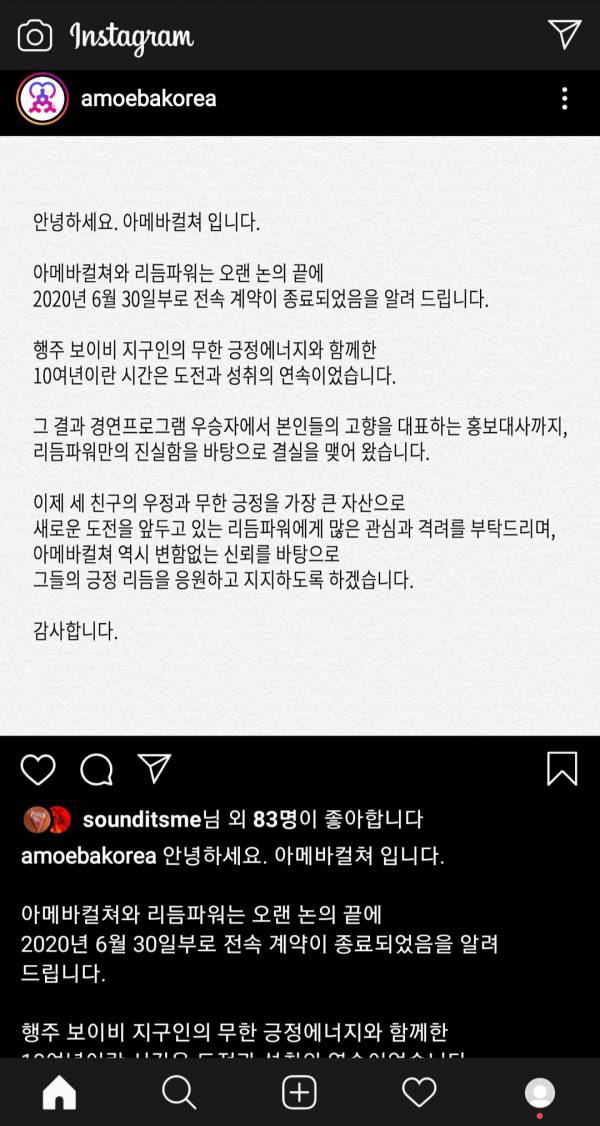The width and height of the screenshot is (600, 1126).
Task: Open comments on the post
Action: (x=96, y=769)
